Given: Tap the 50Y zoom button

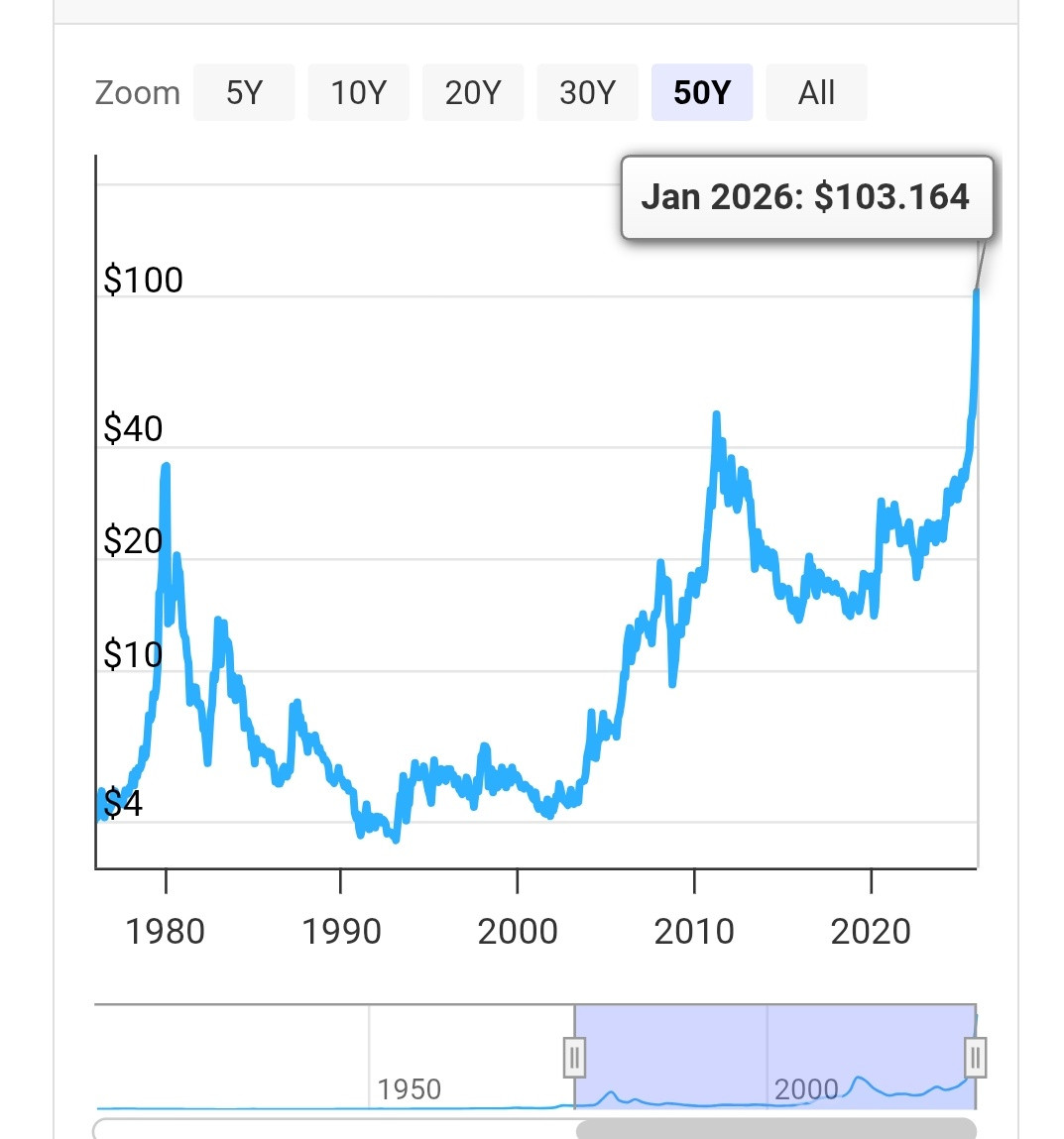Looking at the screenshot, I should pos(702,93).
